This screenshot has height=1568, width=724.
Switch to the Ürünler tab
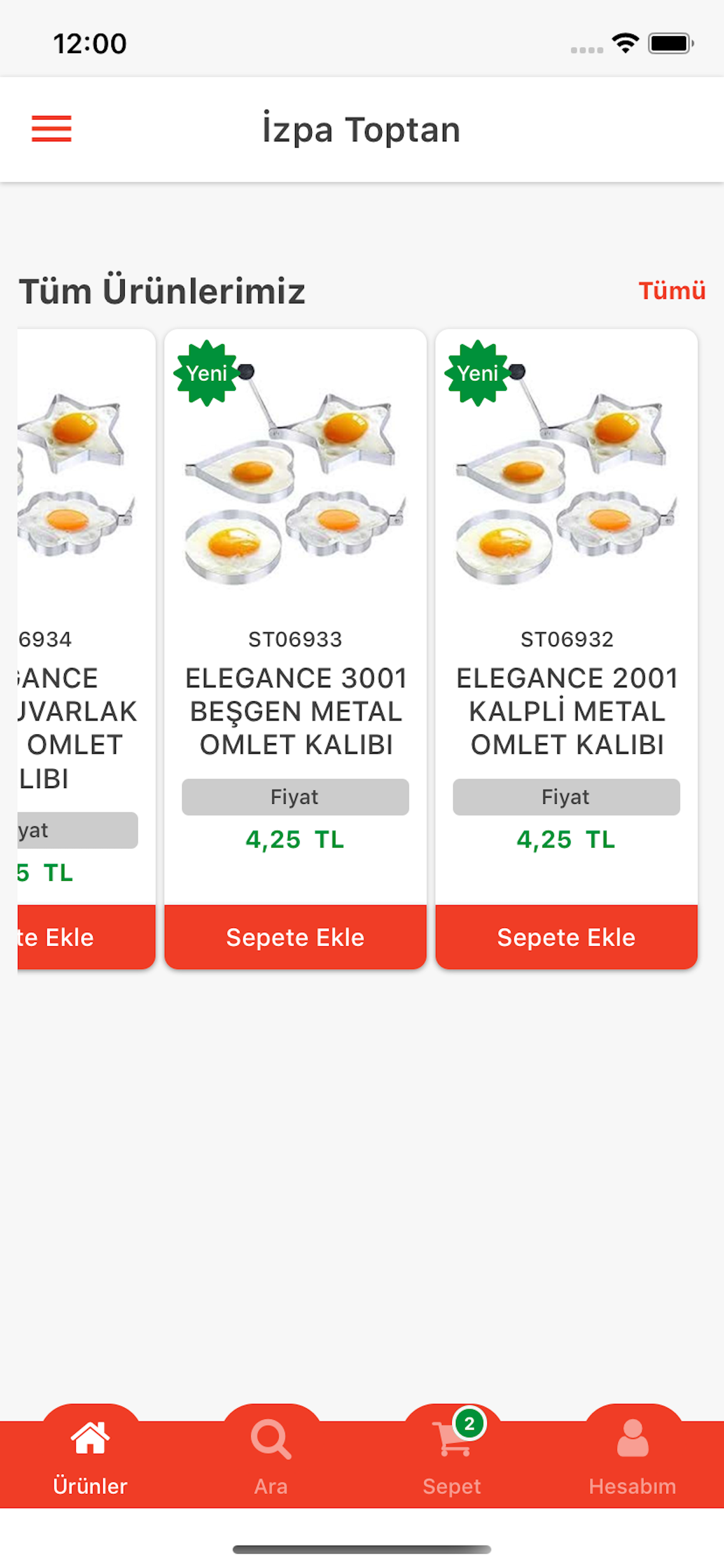pos(90,1456)
